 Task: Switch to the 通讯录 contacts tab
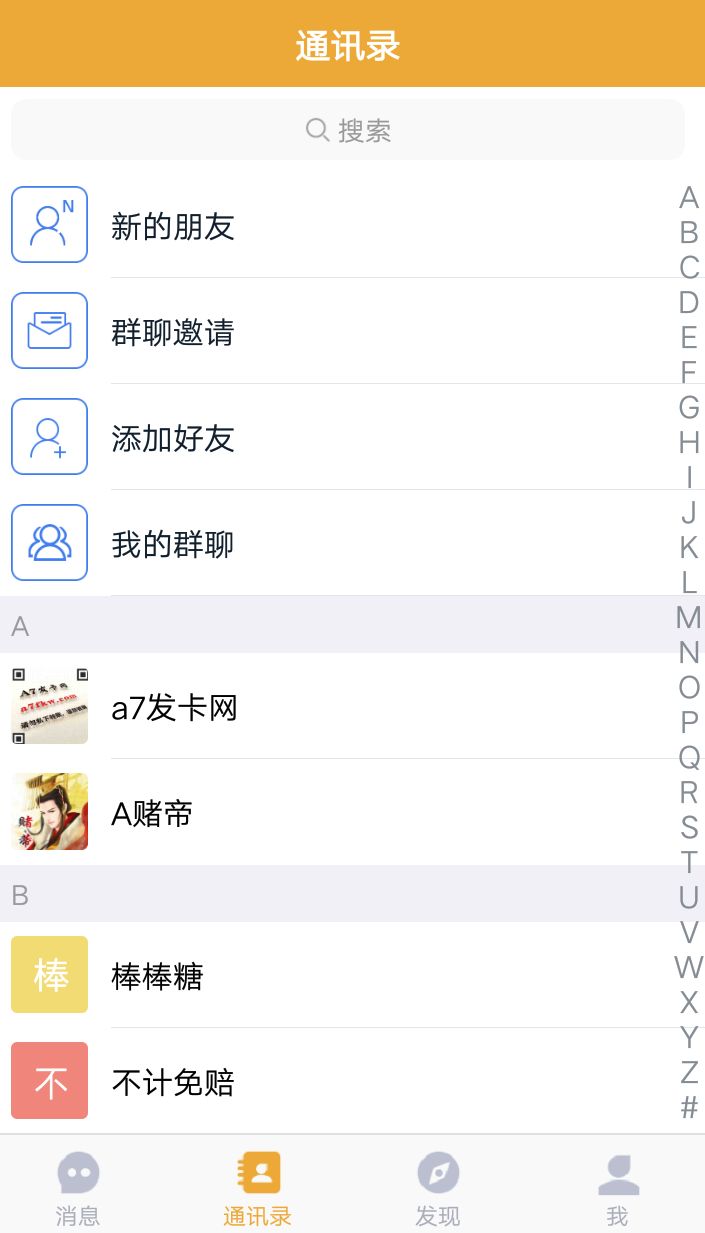point(258,1187)
